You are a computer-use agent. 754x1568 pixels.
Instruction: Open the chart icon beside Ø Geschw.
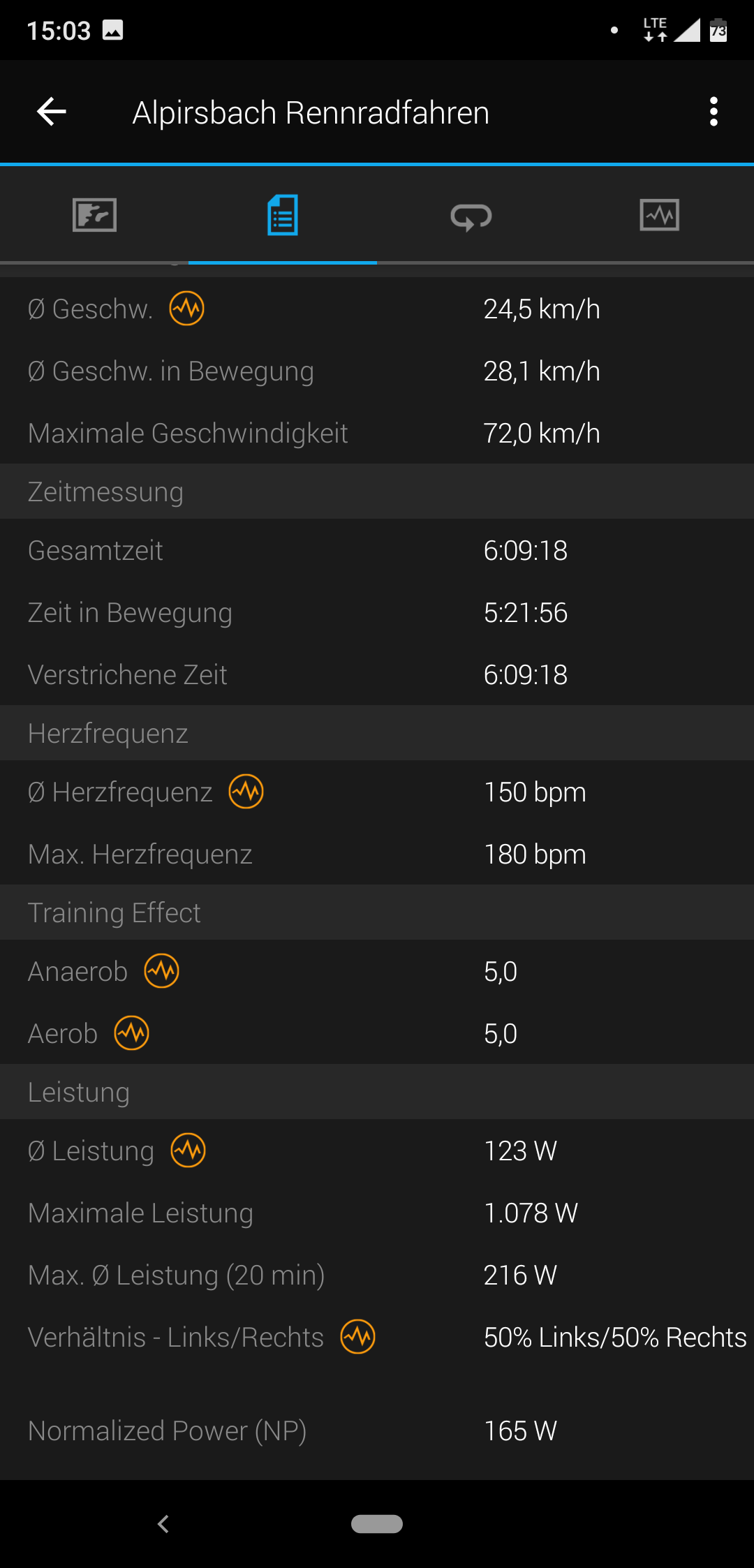187,309
